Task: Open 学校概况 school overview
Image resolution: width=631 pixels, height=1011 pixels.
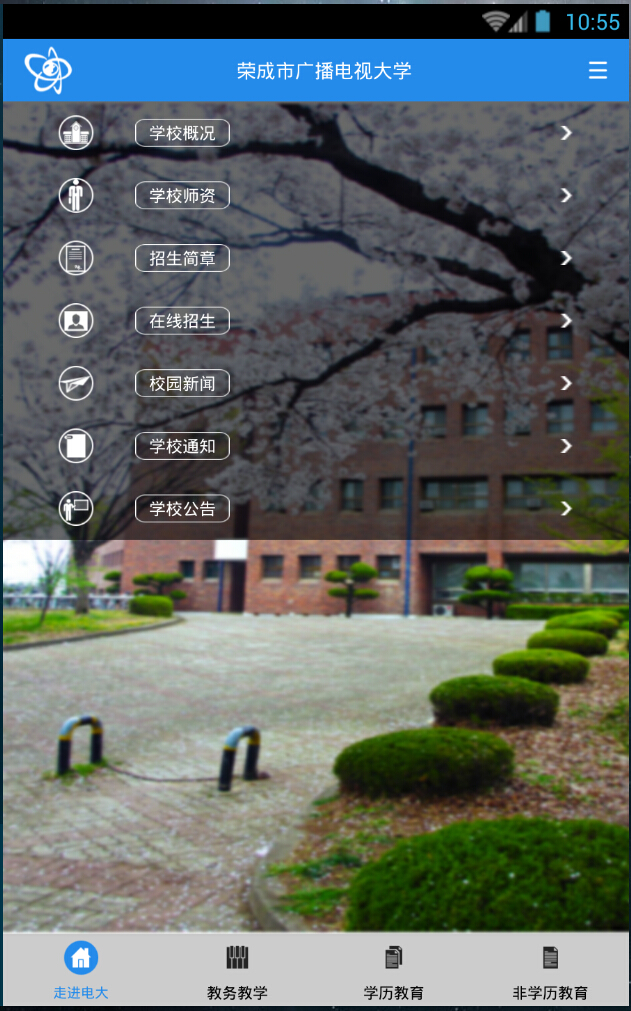Action: tap(182, 133)
